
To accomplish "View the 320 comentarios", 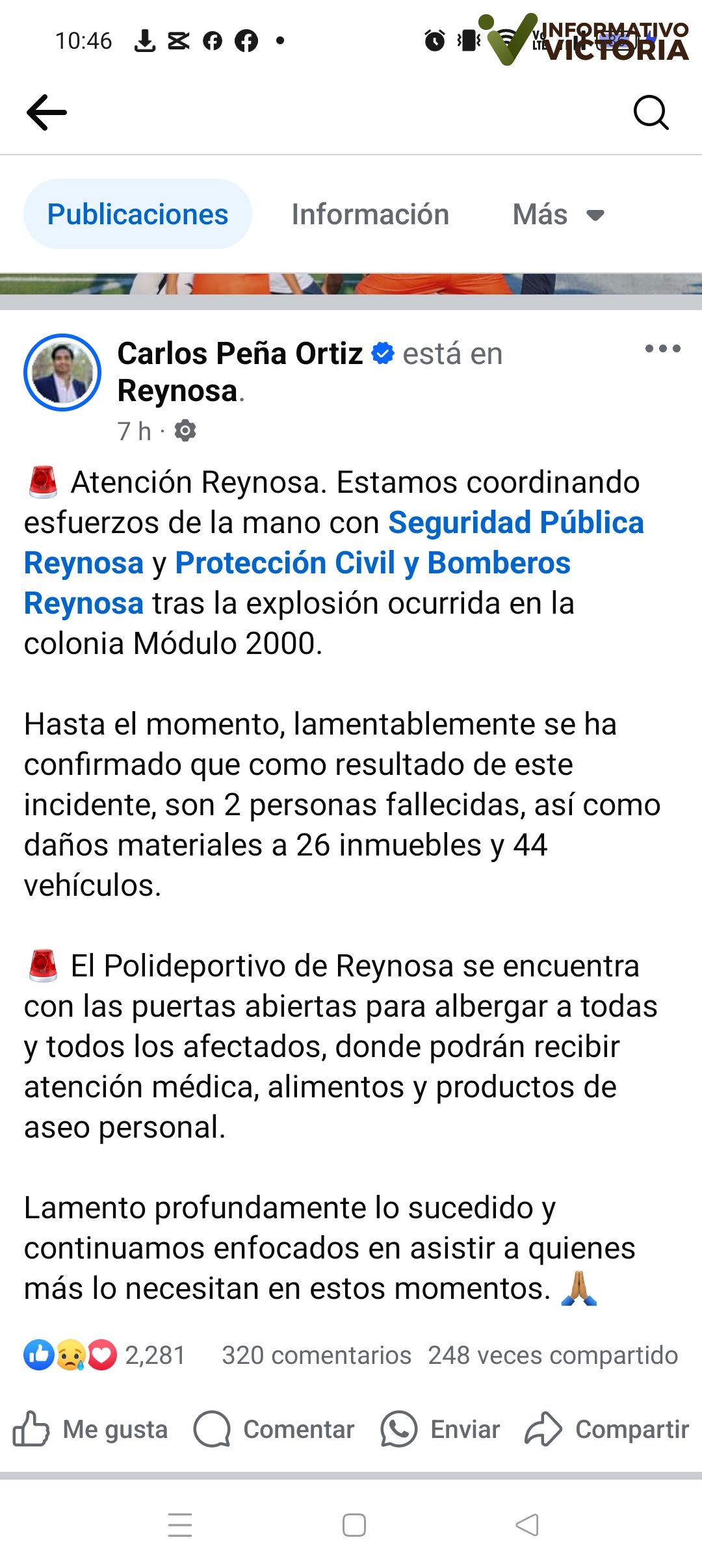I will tap(317, 1355).
